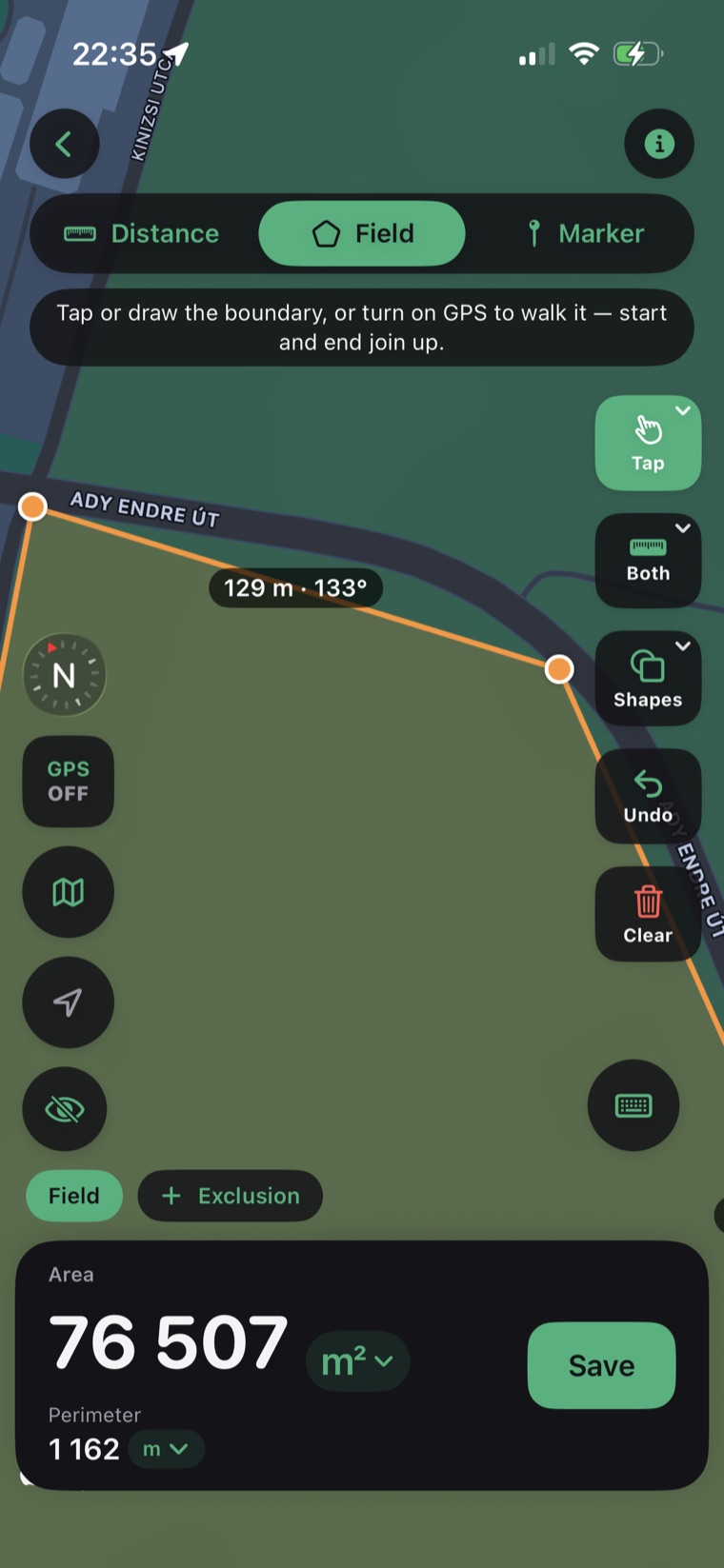Open the Shapes menu
This screenshot has width=724, height=1568.
648,678
